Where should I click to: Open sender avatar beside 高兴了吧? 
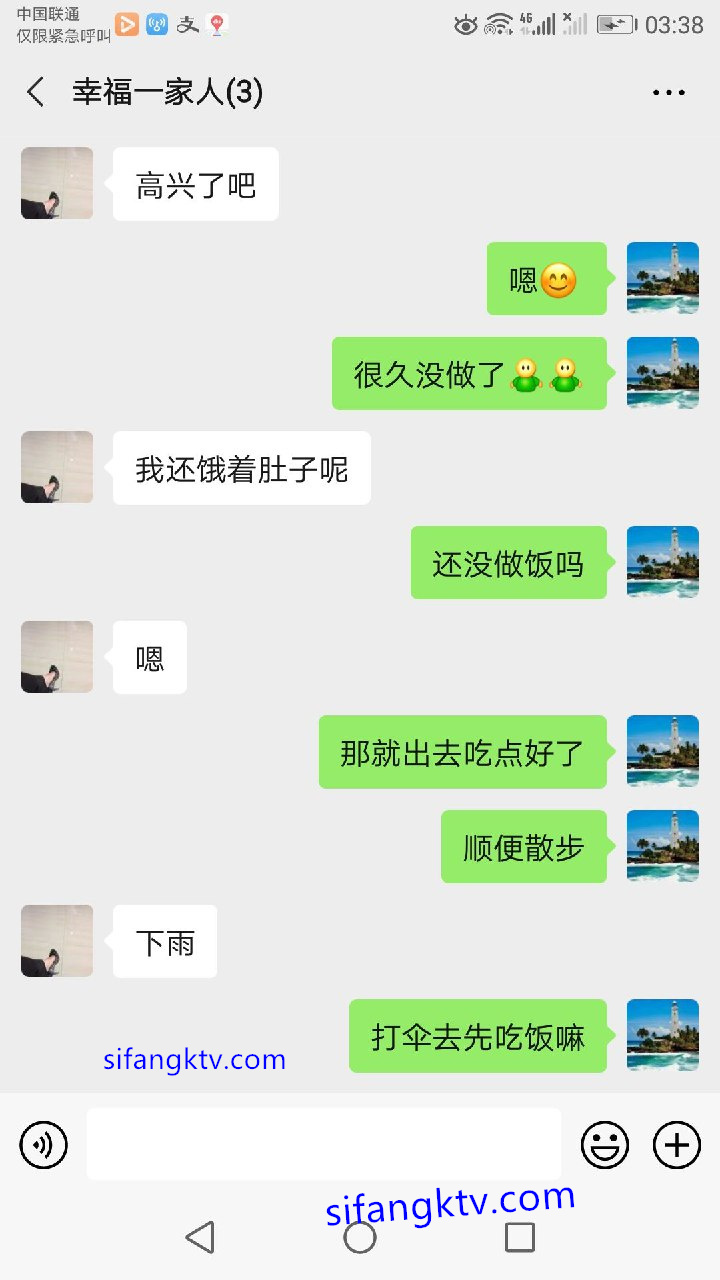click(57, 184)
